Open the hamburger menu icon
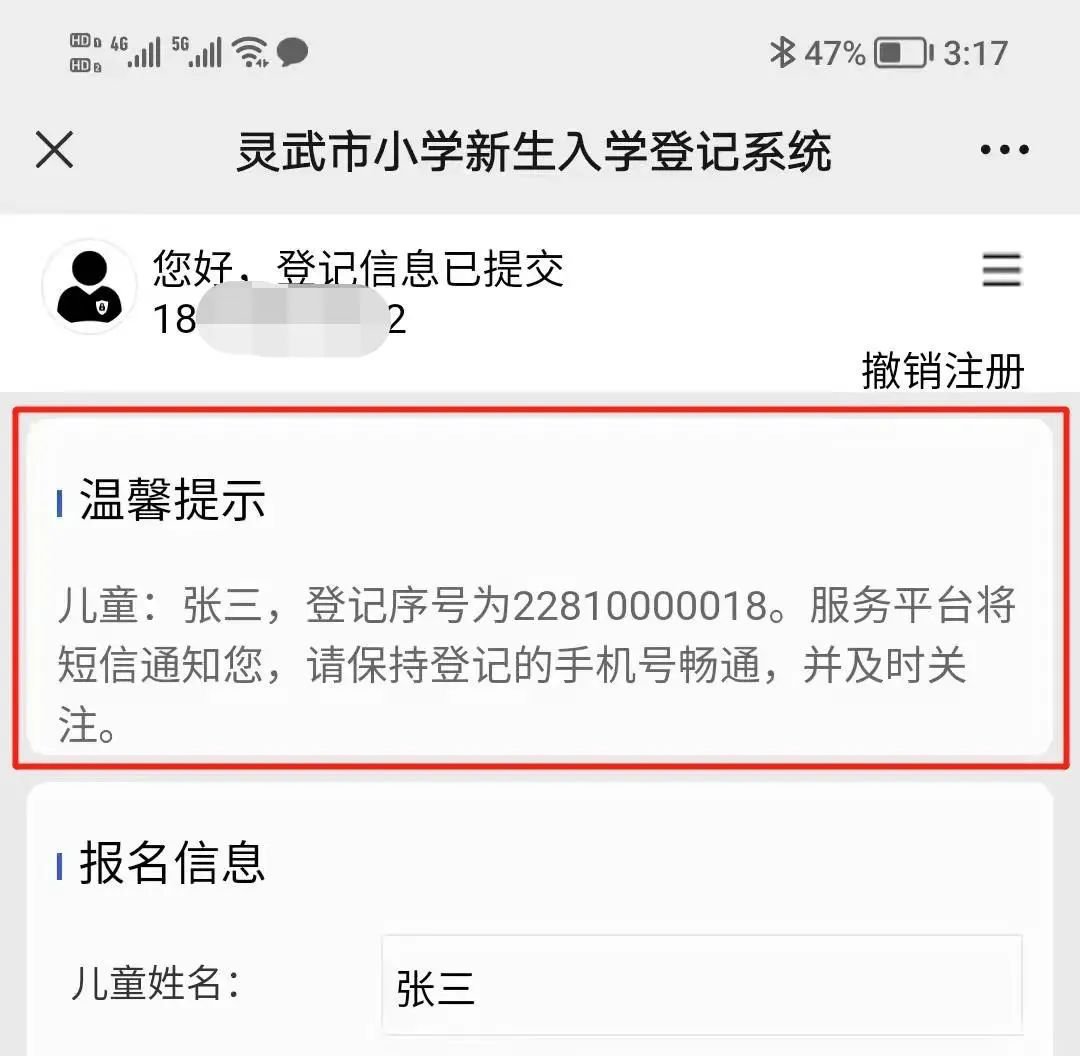This screenshot has height=1056, width=1080. click(1001, 270)
